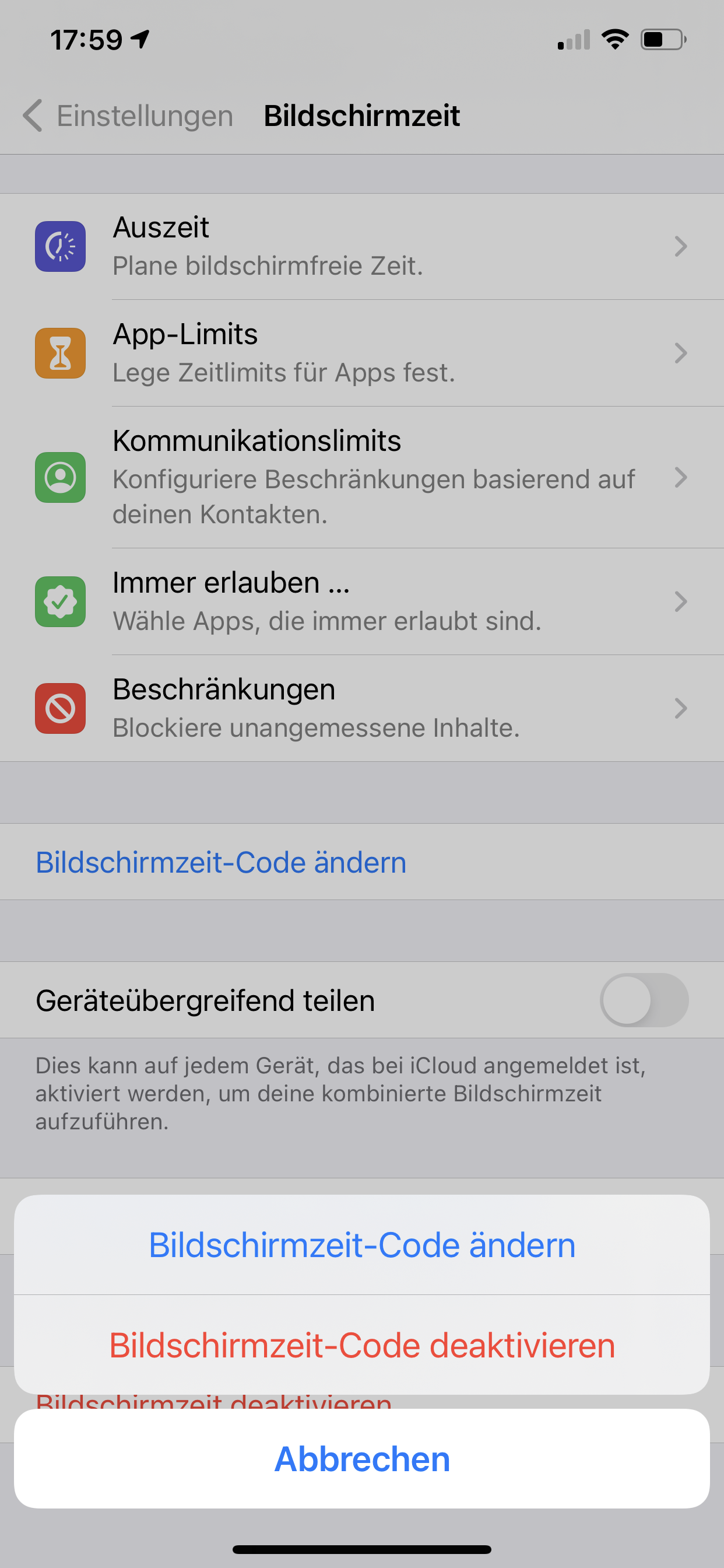
Task: Go back to Einstellungen
Action: 128,116
